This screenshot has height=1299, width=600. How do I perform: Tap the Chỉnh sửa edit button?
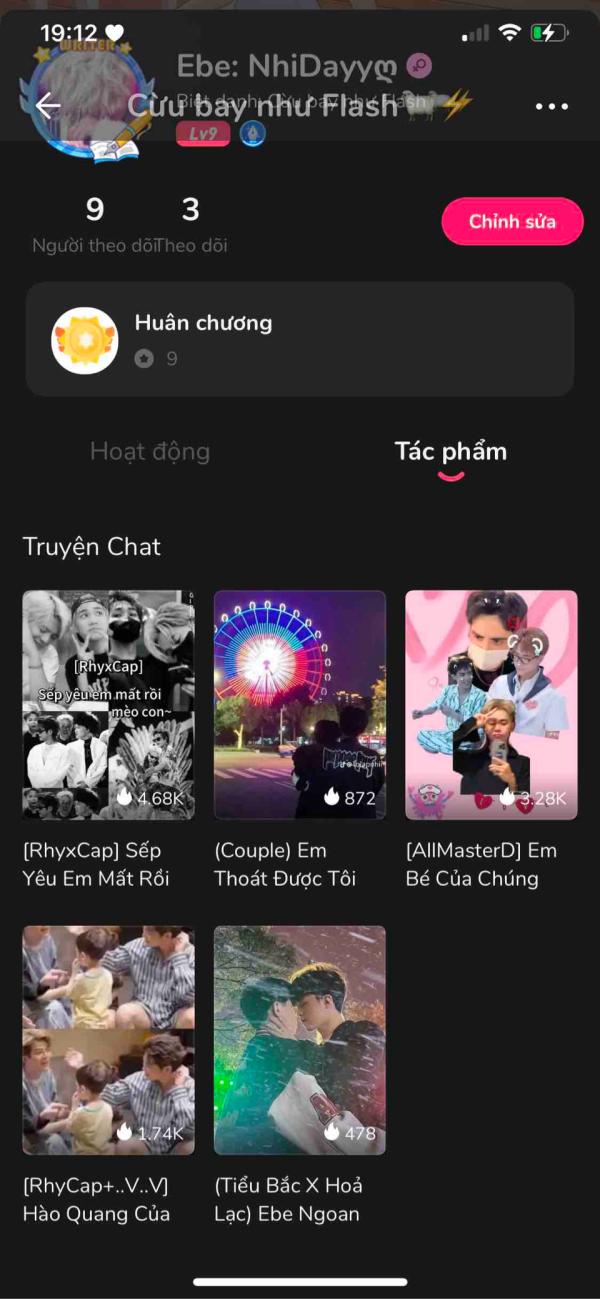(512, 222)
